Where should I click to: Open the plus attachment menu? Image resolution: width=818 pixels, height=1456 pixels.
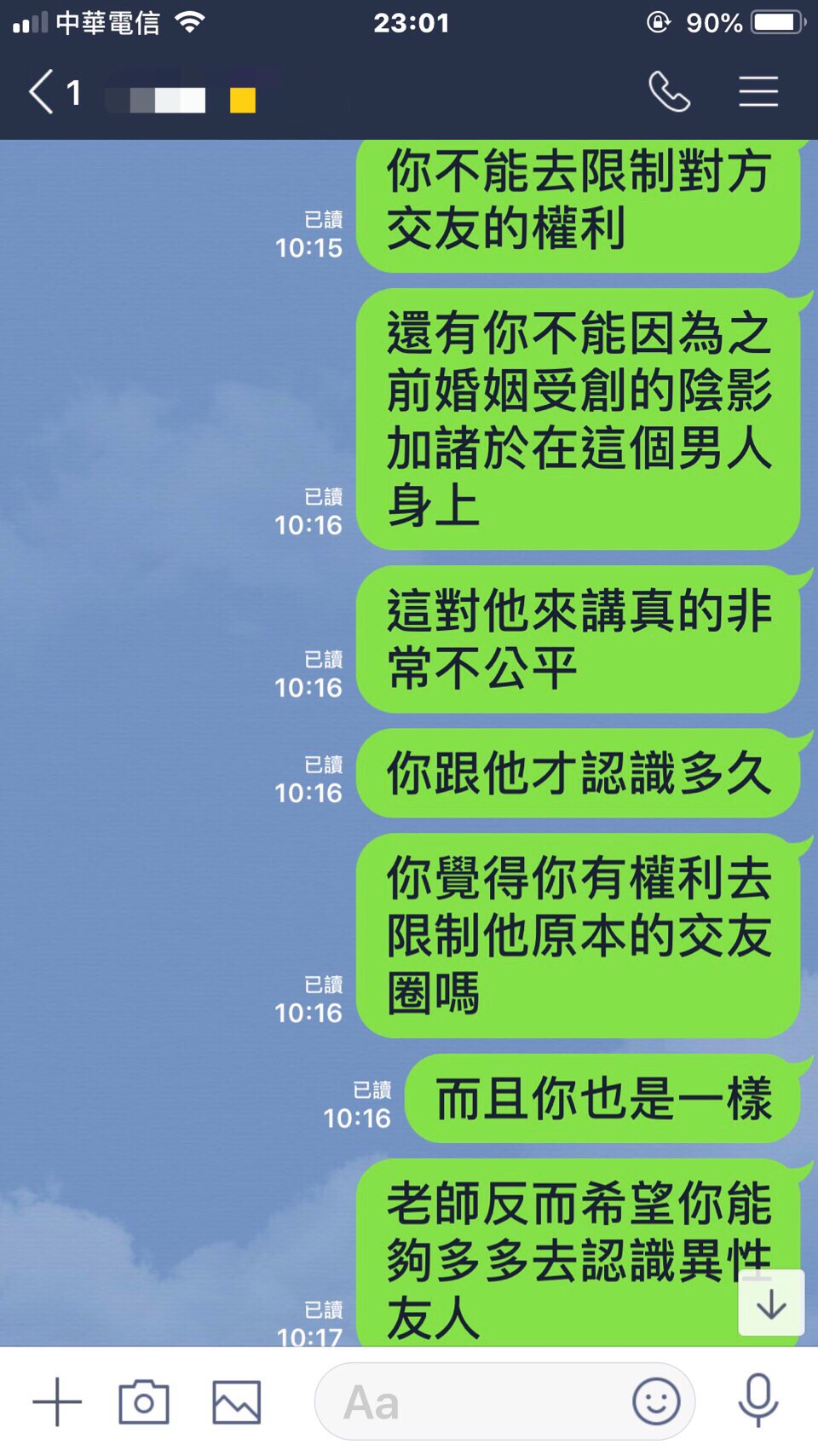pyautogui.click(x=57, y=1401)
